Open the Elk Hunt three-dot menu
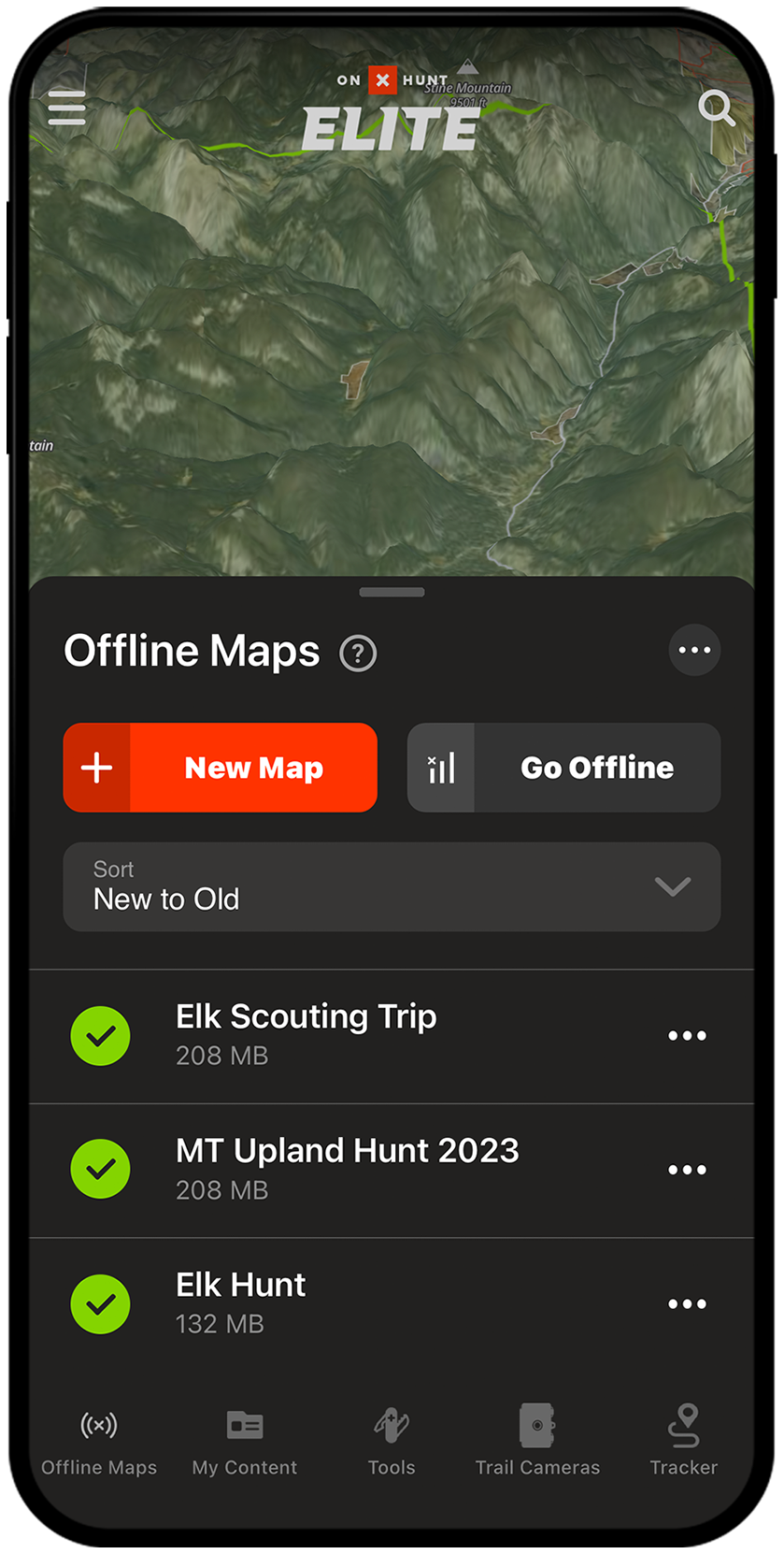The height and width of the screenshot is (1554, 784). 687,1303
